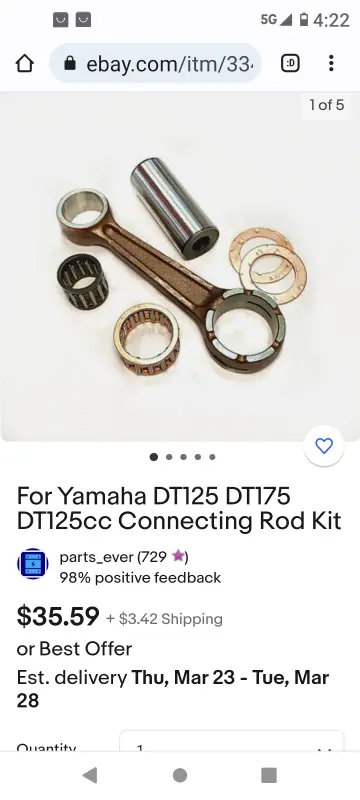Go back using the system back button
The height and width of the screenshot is (800, 360).
[x=90, y=775]
